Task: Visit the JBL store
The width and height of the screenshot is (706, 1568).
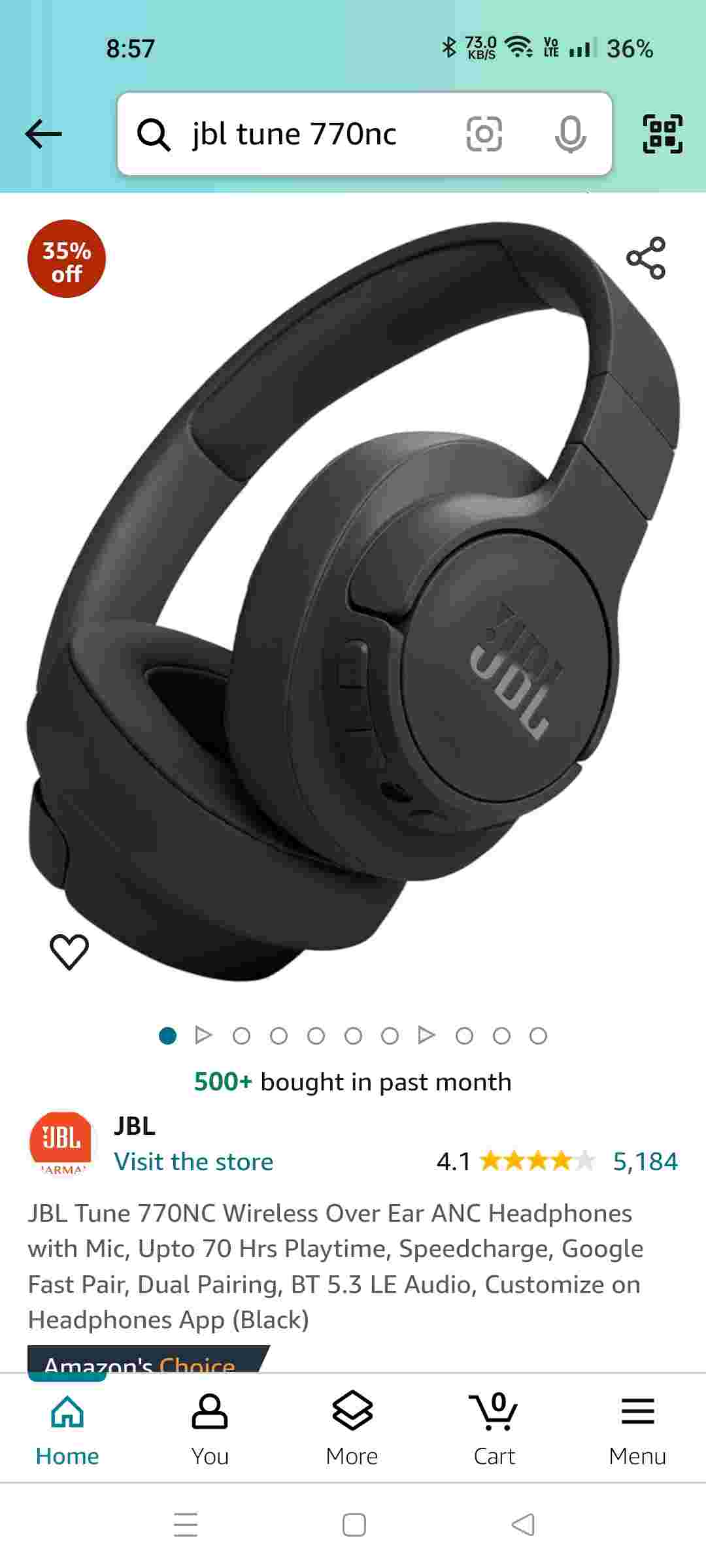Action: pyautogui.click(x=193, y=1162)
